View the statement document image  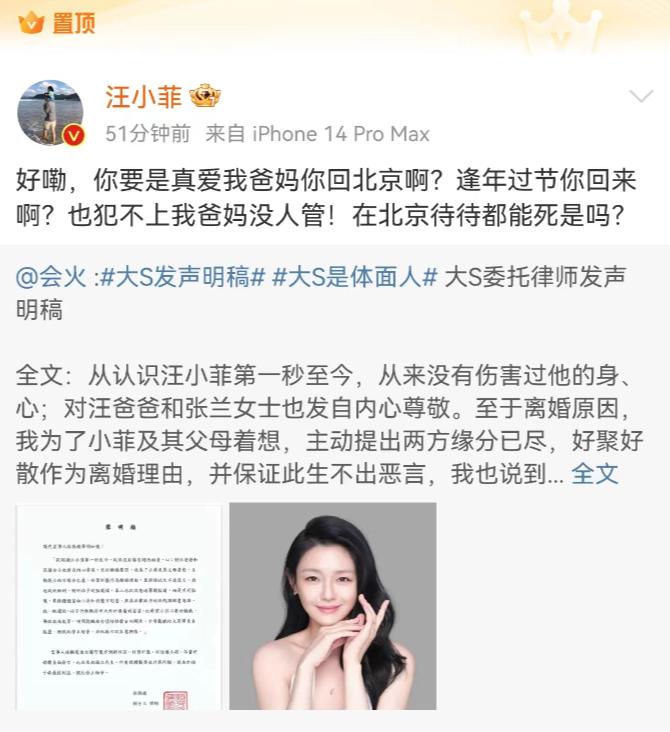(x=119, y=606)
